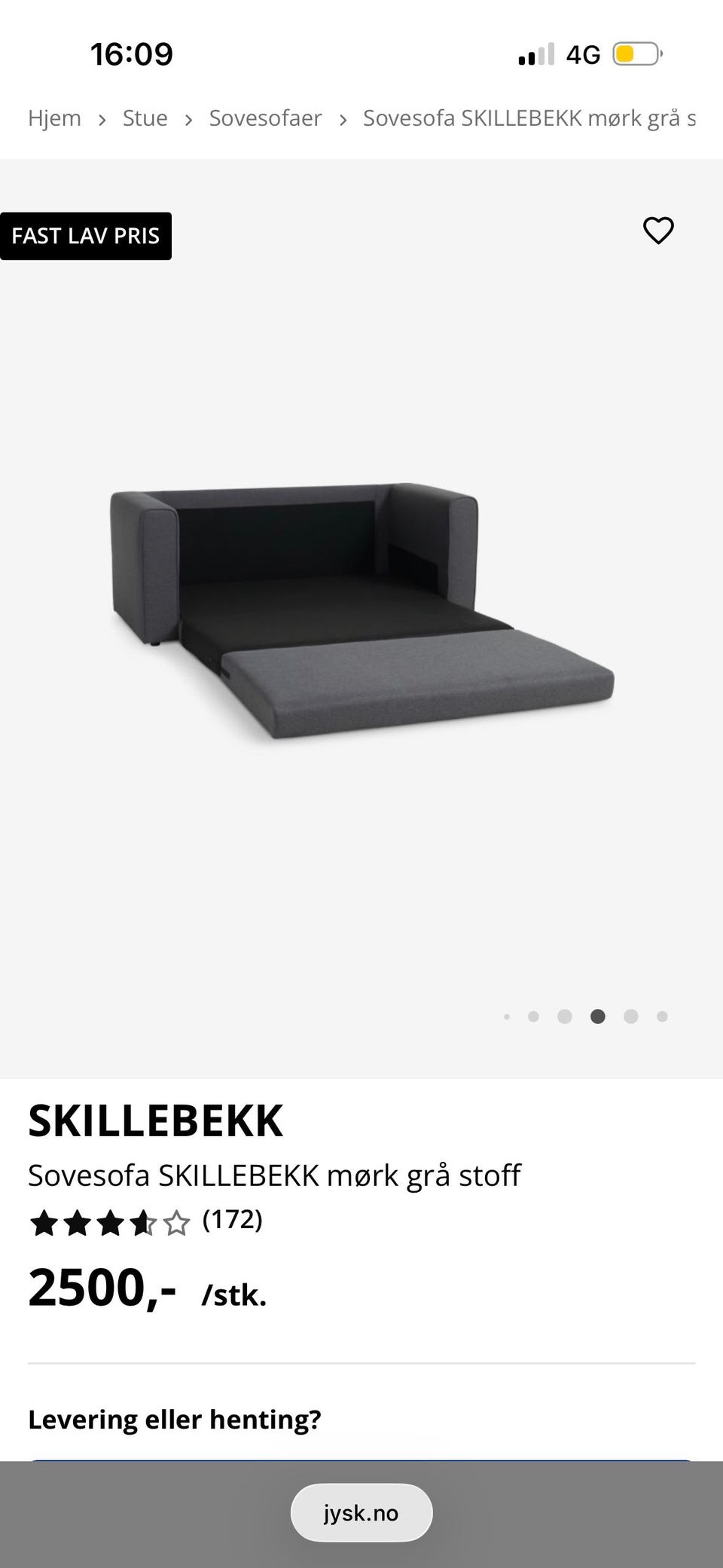Open the Sovesofaer breadcrumb category

265,118
